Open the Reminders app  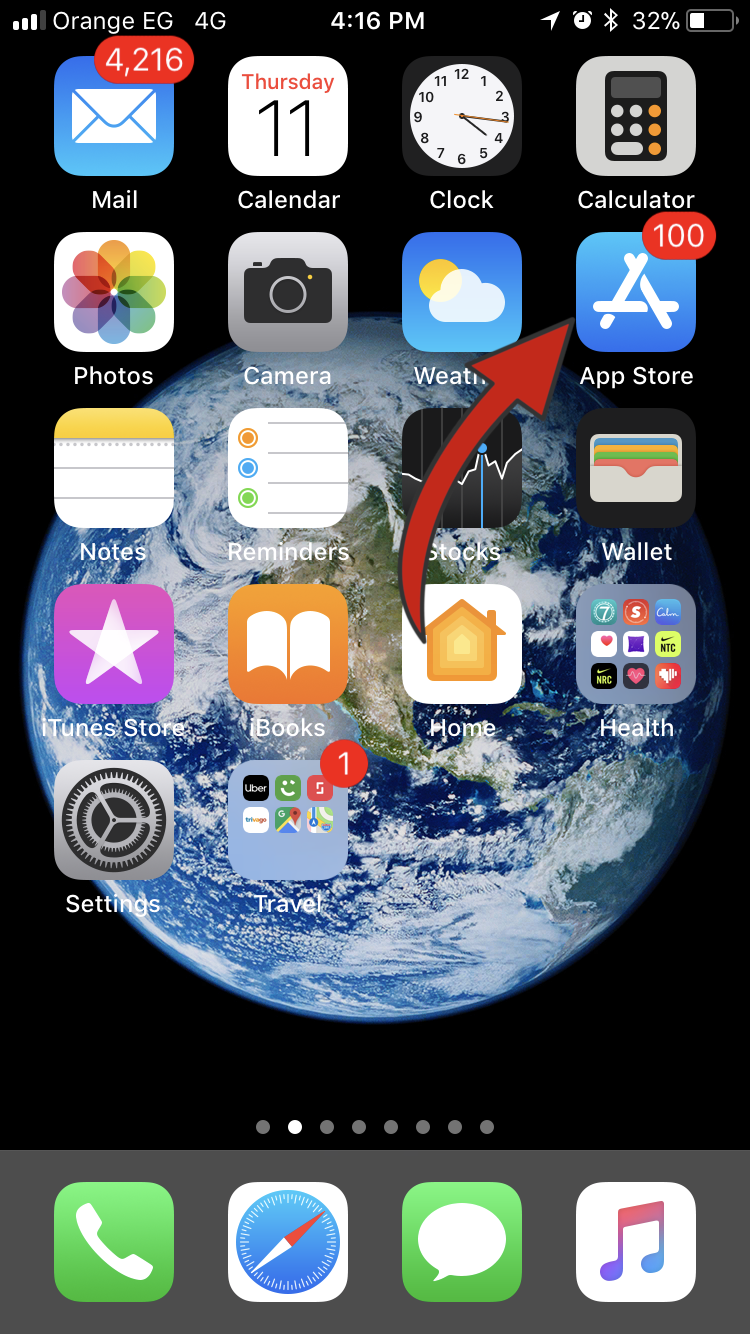pyautogui.click(x=288, y=468)
